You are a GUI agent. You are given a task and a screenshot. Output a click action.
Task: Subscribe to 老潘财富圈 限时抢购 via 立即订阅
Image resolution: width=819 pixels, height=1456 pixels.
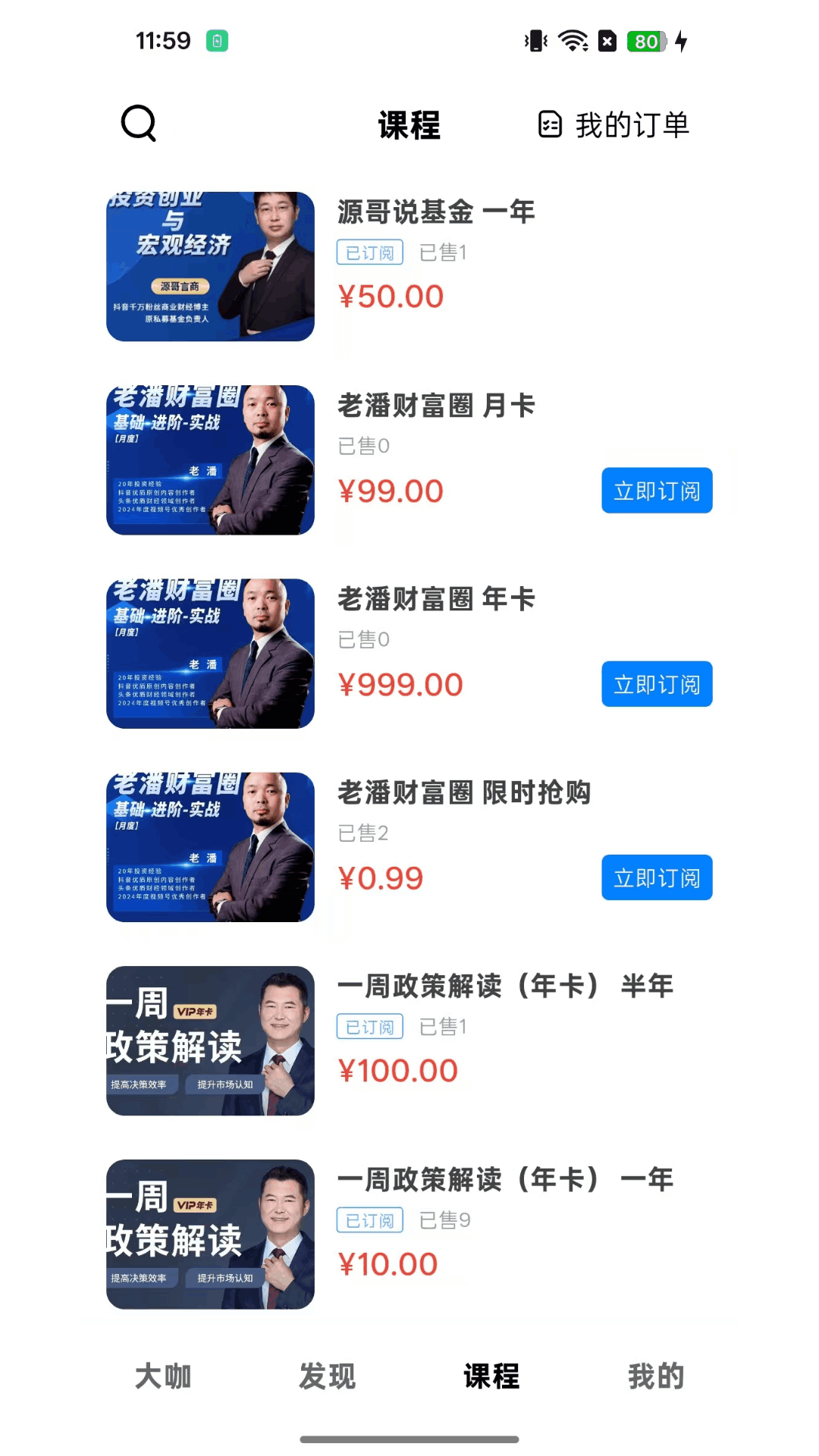click(x=657, y=877)
